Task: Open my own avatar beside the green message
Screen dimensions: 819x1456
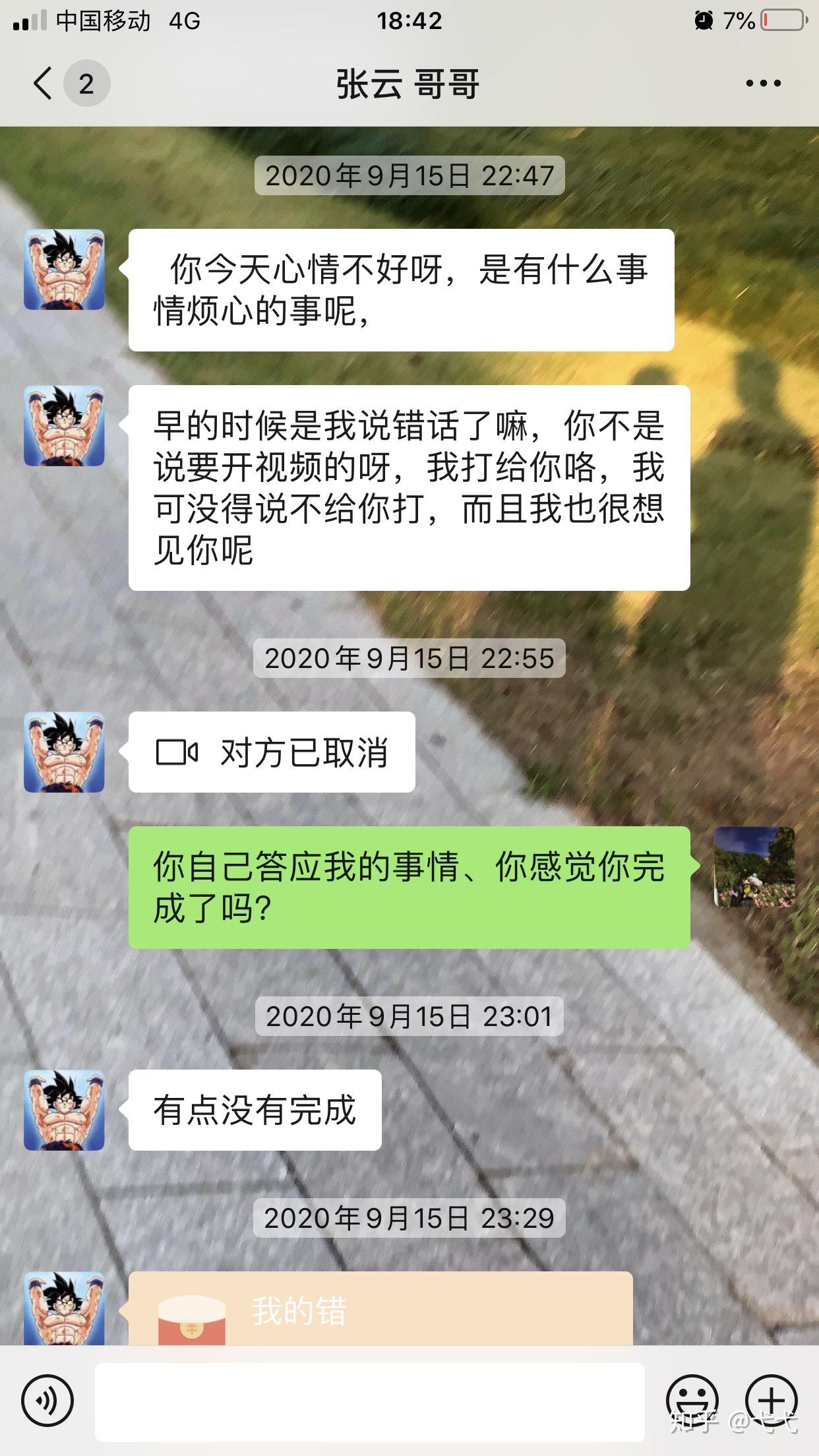Action: pyautogui.click(x=754, y=867)
